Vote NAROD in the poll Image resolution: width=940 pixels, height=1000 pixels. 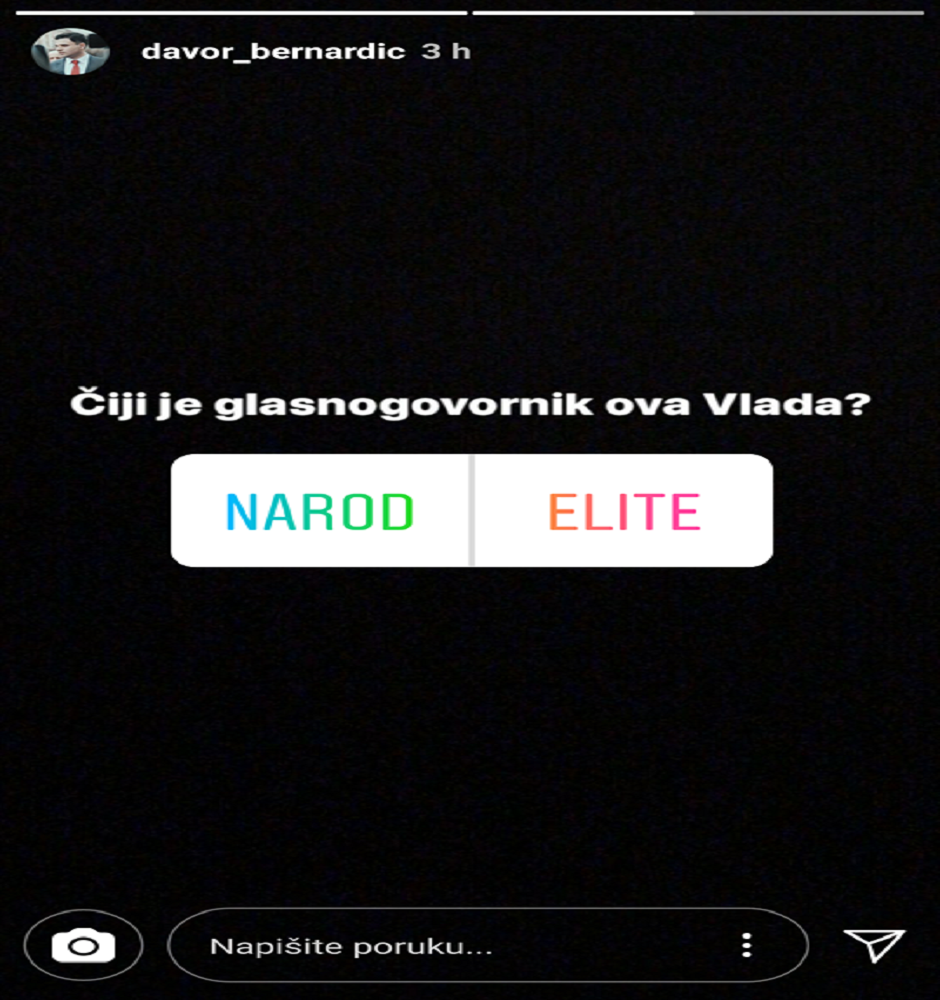click(320, 511)
